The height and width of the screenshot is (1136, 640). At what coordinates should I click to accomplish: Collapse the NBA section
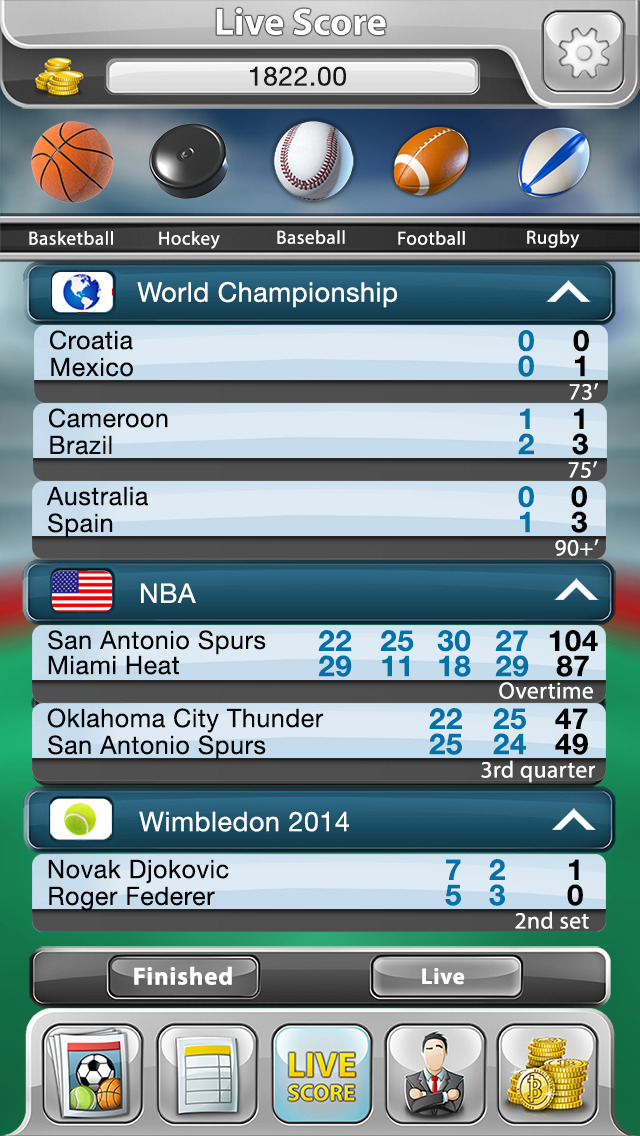coord(576,593)
